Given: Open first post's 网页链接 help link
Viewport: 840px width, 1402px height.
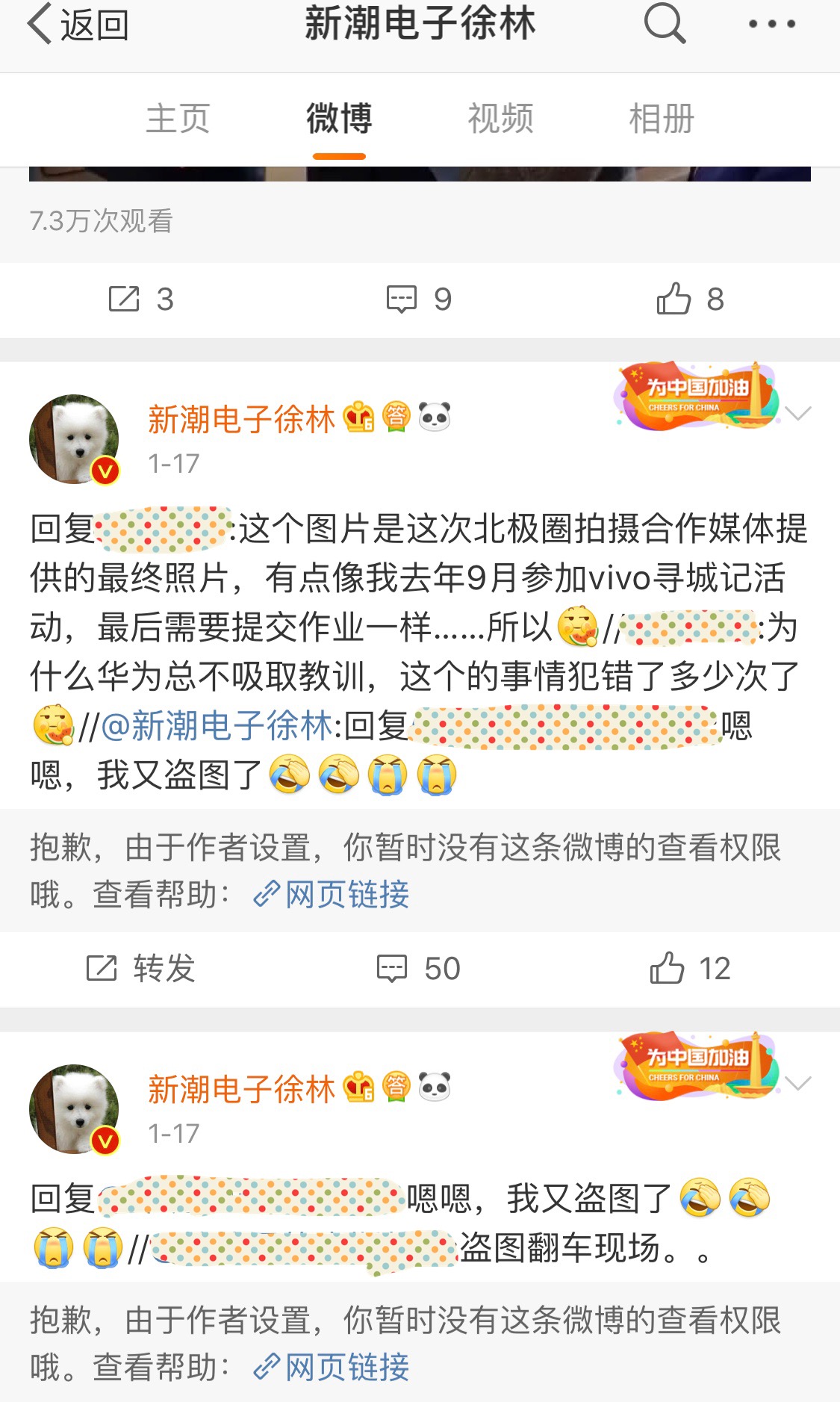Looking at the screenshot, I should 332,894.
